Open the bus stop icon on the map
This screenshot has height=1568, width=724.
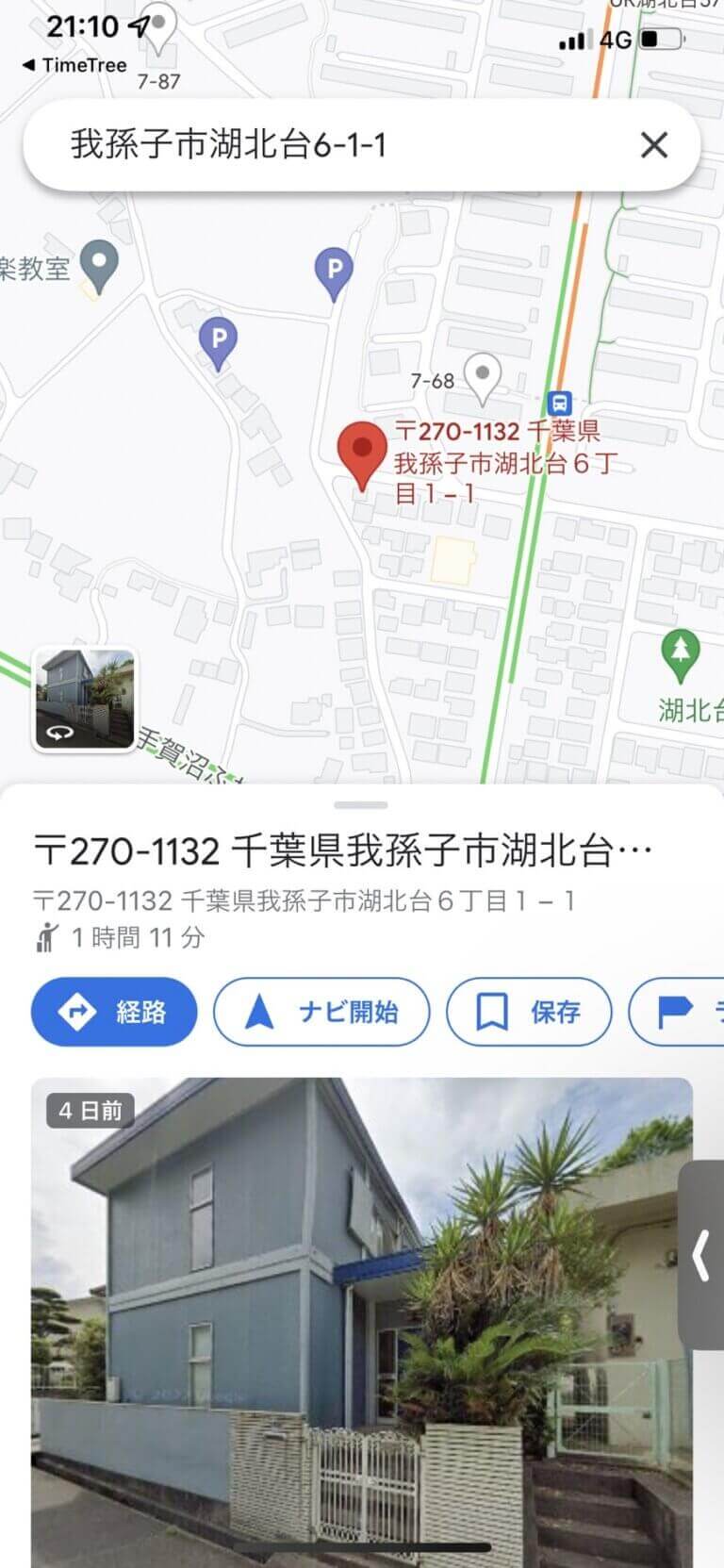[x=559, y=404]
